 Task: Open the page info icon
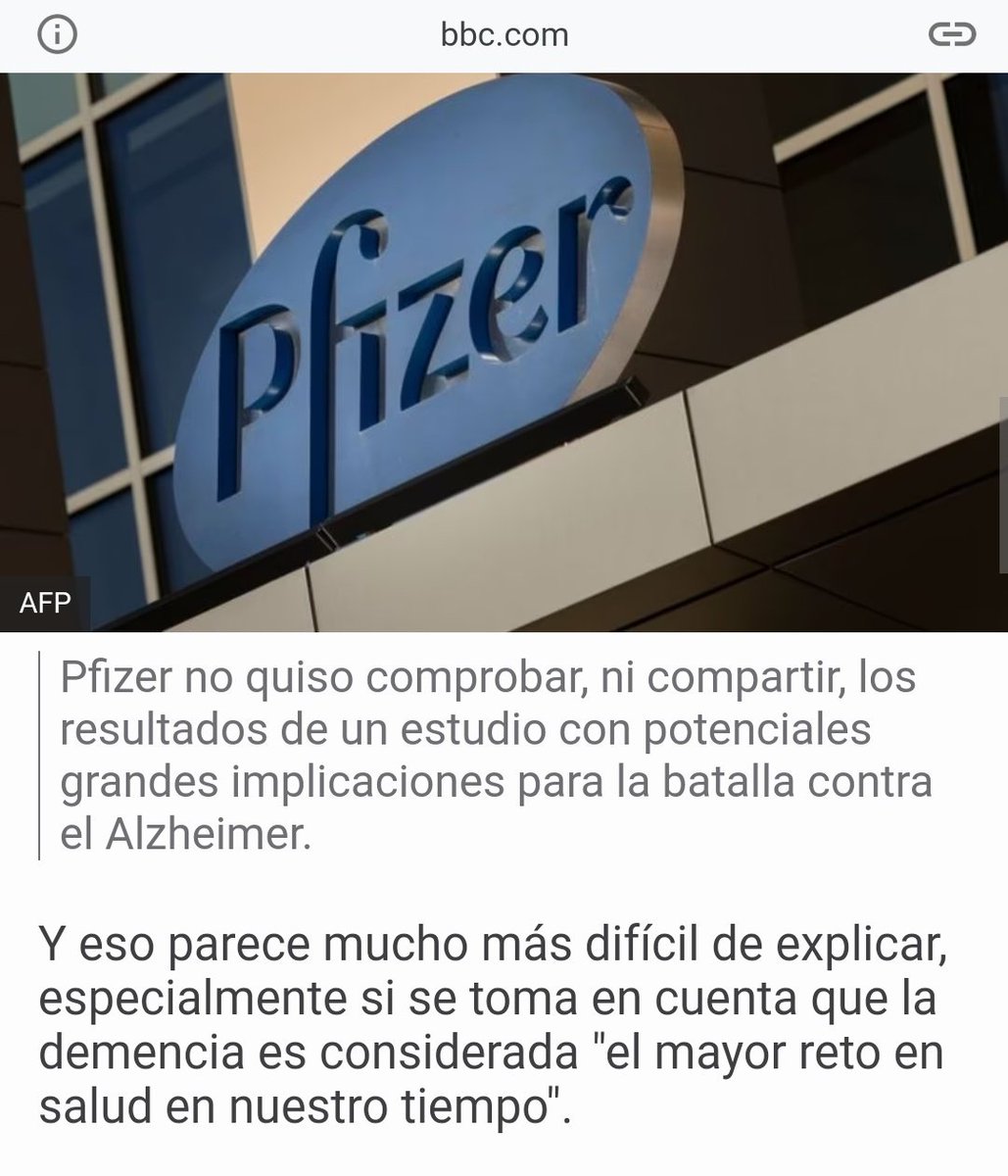coord(57,35)
